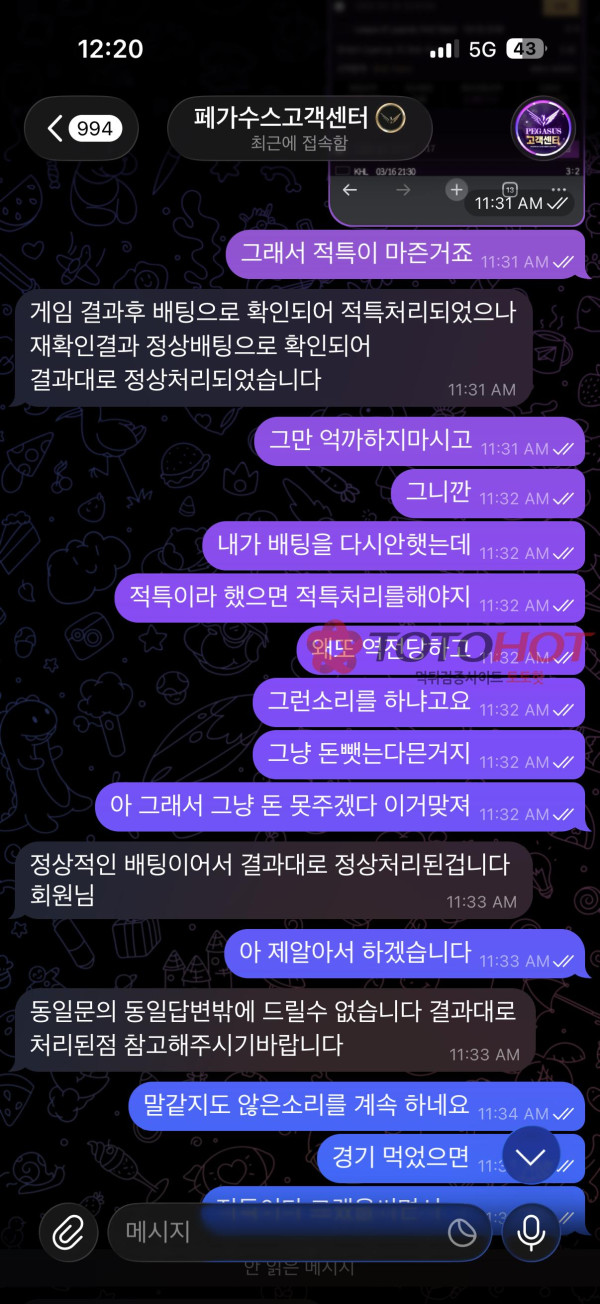Open the 고객센터 profile picture
Screen dimensions: 600x1304
coord(546,128)
